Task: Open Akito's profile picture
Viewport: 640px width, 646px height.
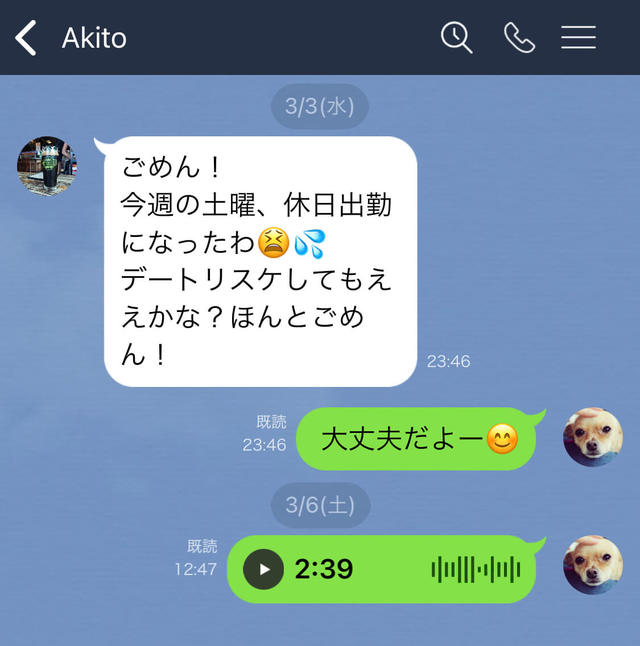Action: [47, 165]
